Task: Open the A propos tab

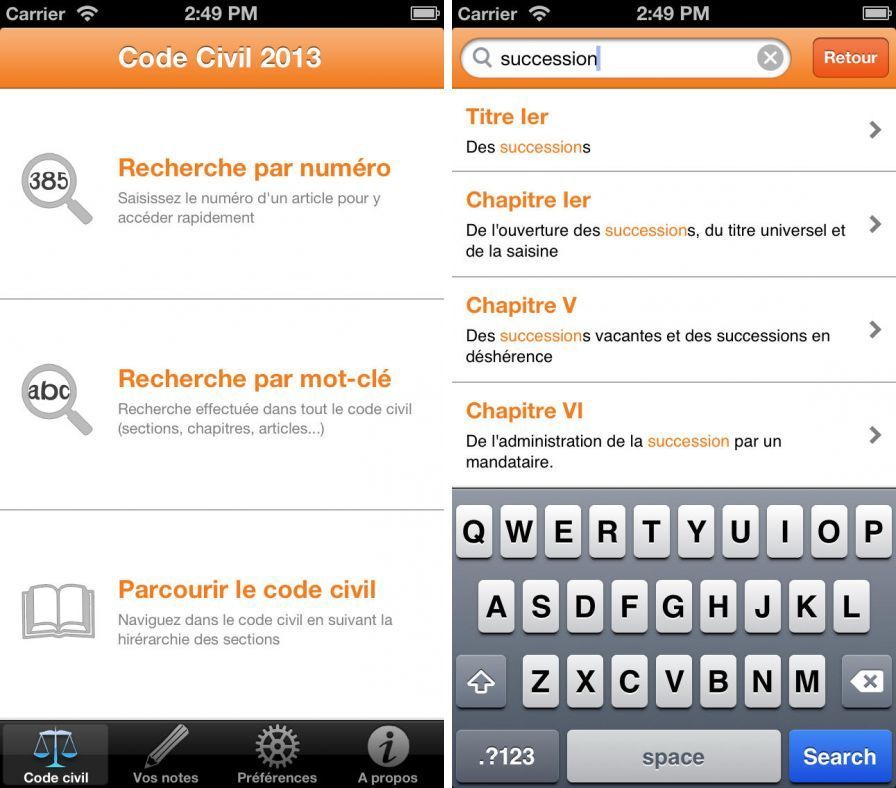Action: coord(388,755)
